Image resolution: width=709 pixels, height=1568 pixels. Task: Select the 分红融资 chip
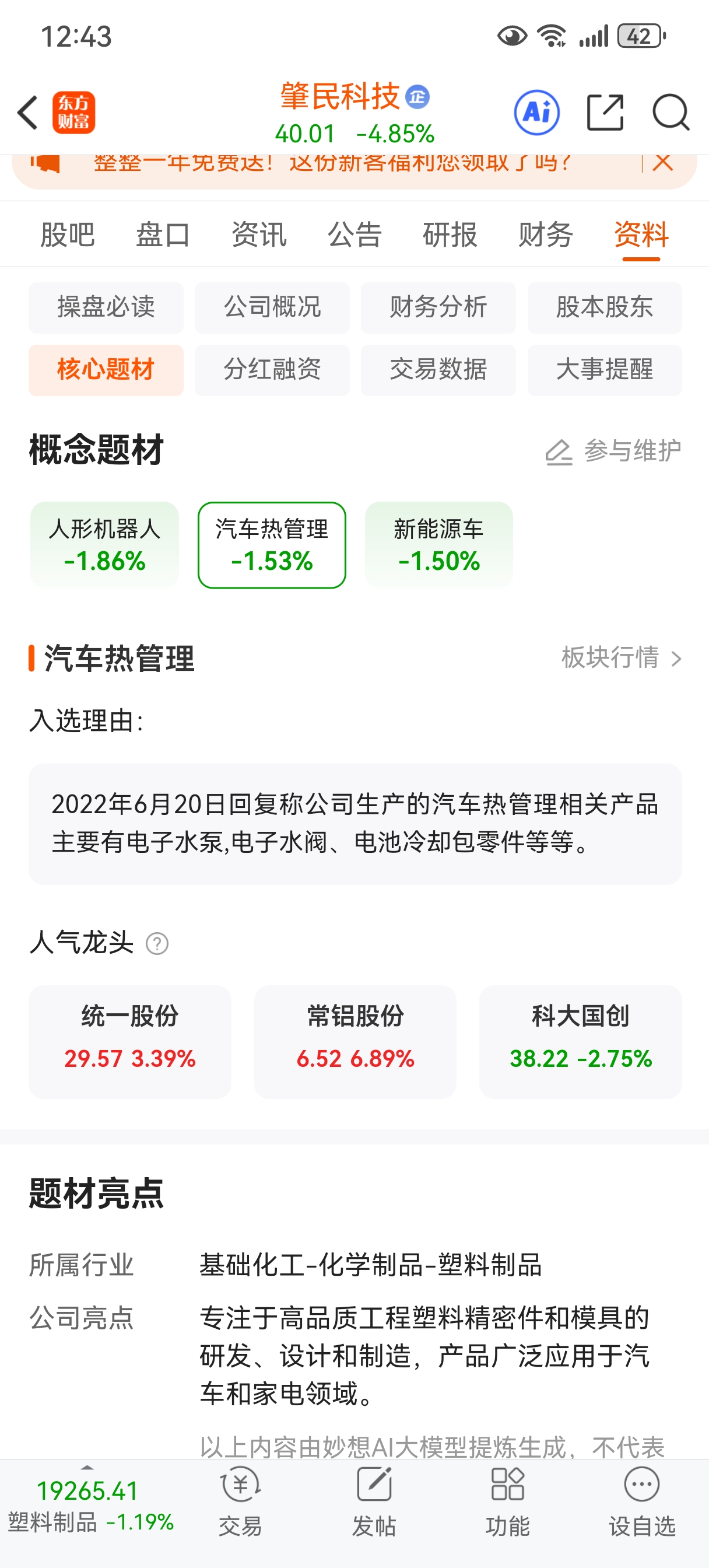(x=272, y=369)
